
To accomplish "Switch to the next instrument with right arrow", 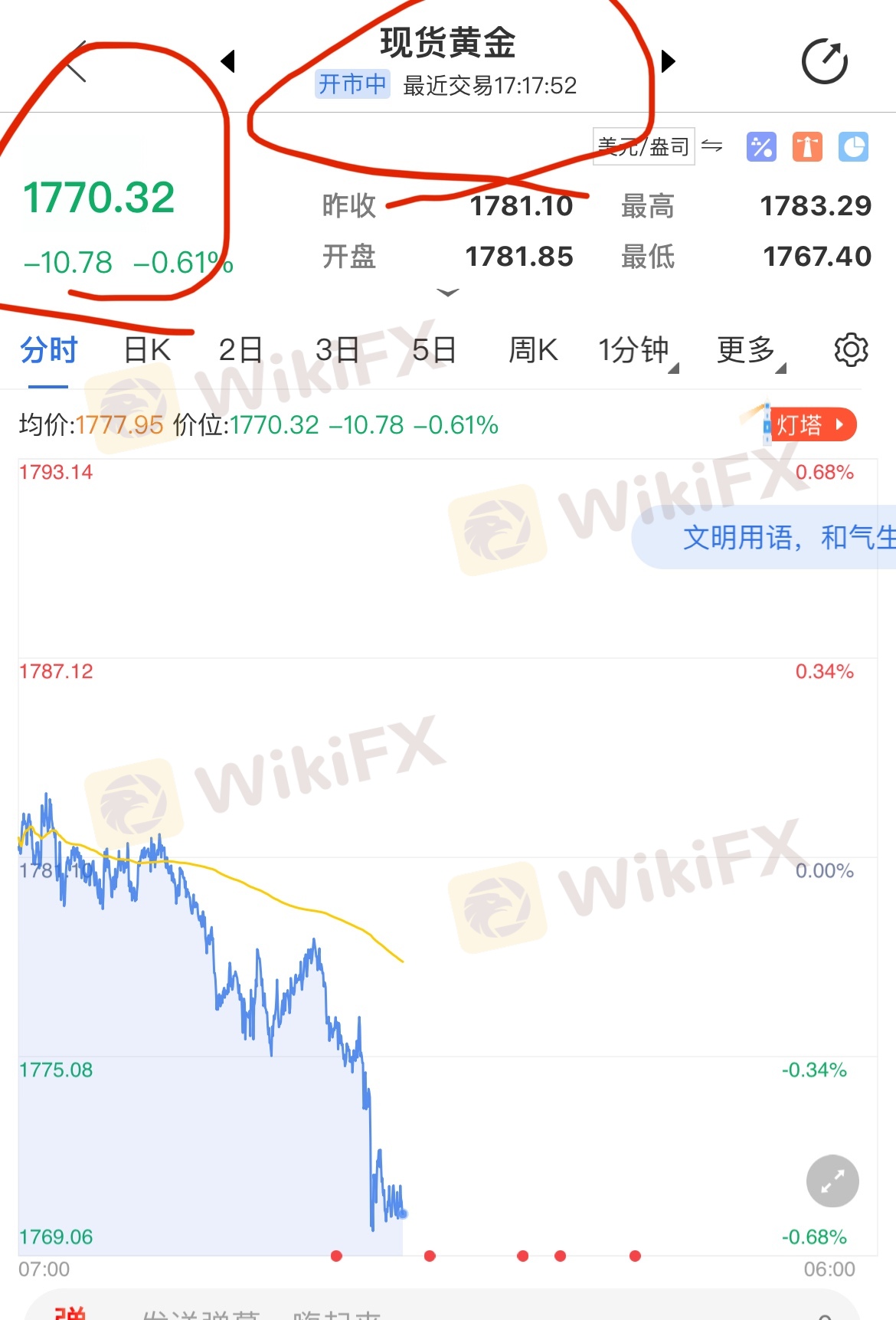I will point(668,61).
